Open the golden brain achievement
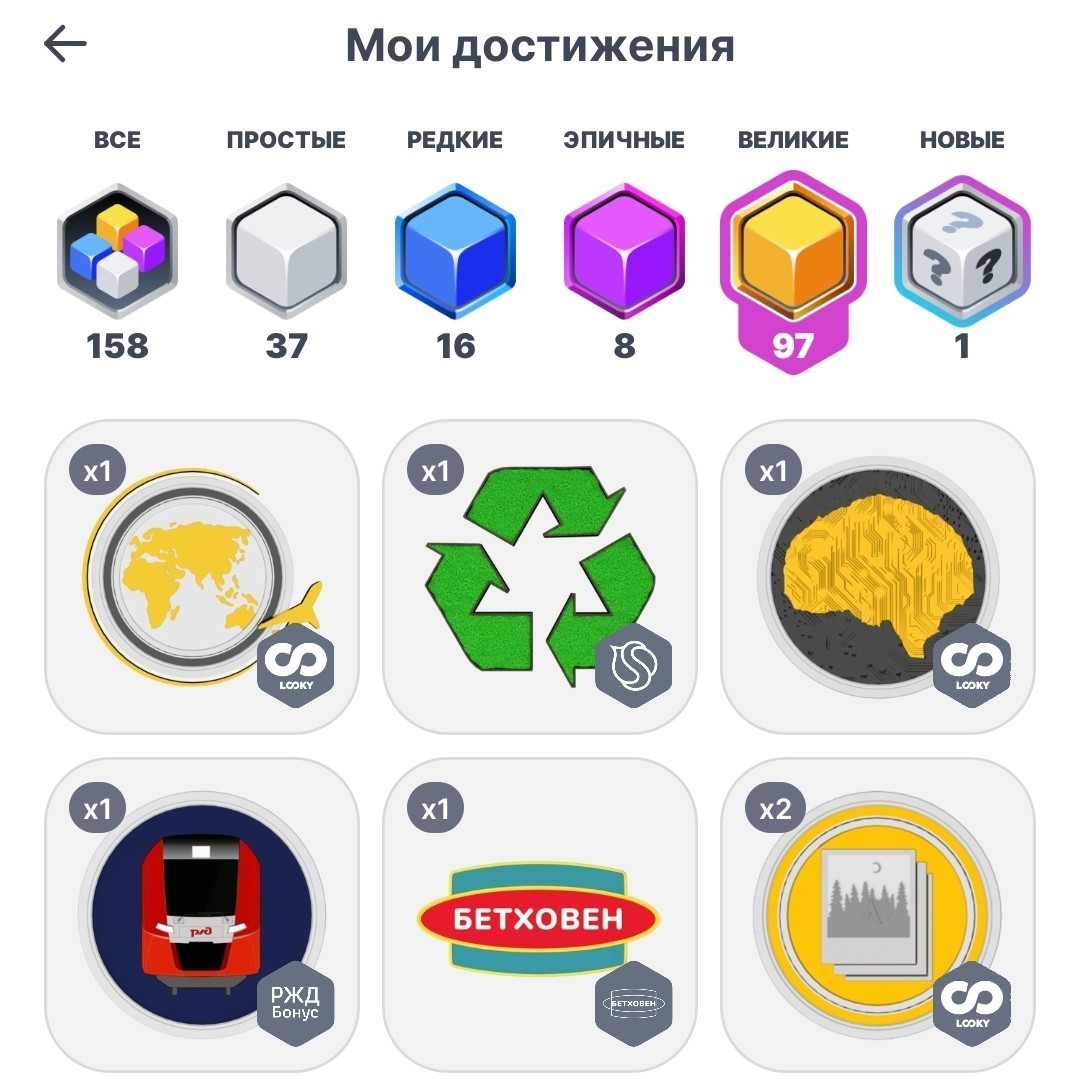 tap(877, 577)
